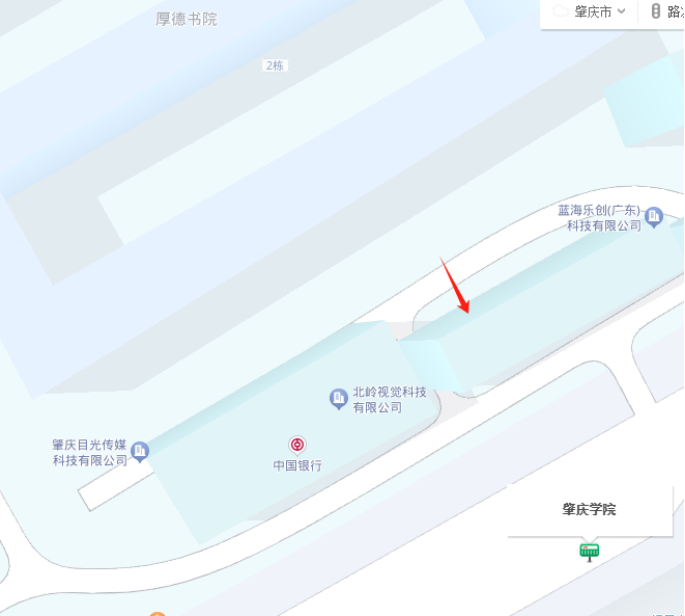The image size is (685, 616).
Task: Open 北岭视觉科技有限公司 place marker
Action: [339, 399]
